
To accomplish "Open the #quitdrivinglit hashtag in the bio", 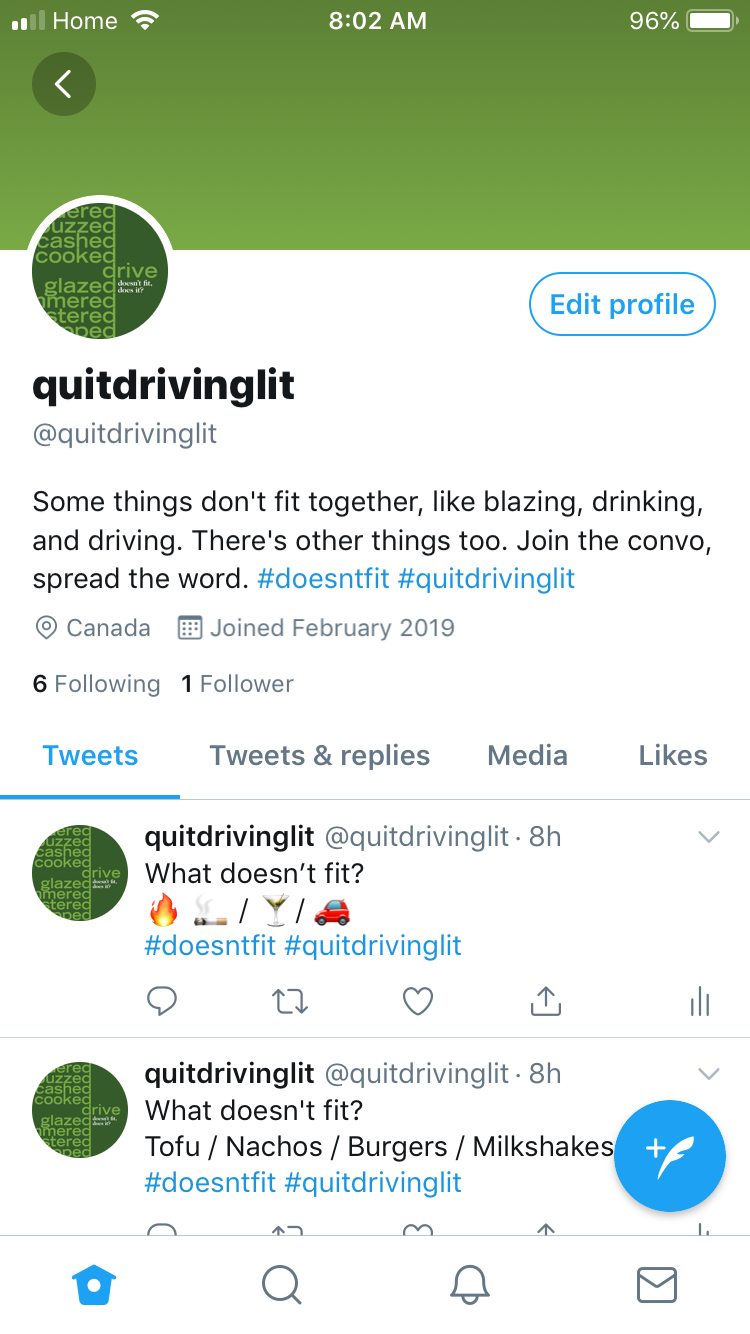I will point(486,579).
